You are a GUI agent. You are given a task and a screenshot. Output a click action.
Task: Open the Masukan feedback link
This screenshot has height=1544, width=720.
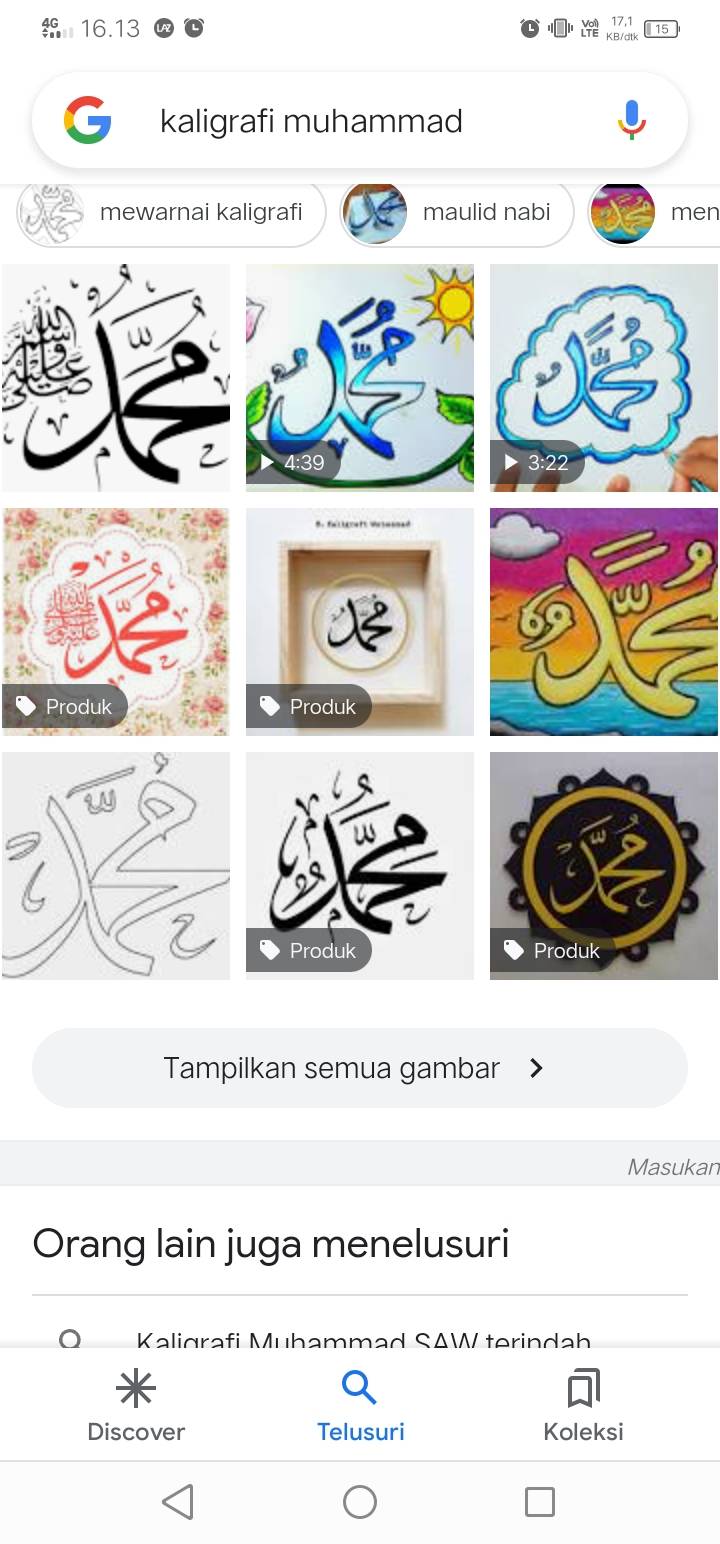click(673, 1166)
